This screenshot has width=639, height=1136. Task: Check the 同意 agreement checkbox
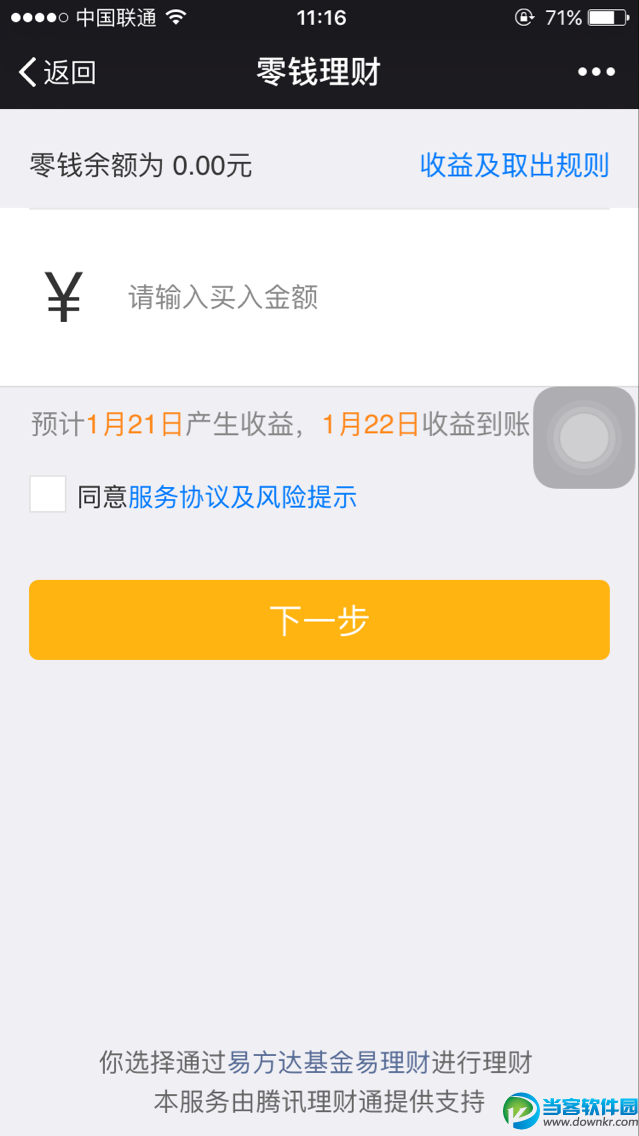(48, 495)
